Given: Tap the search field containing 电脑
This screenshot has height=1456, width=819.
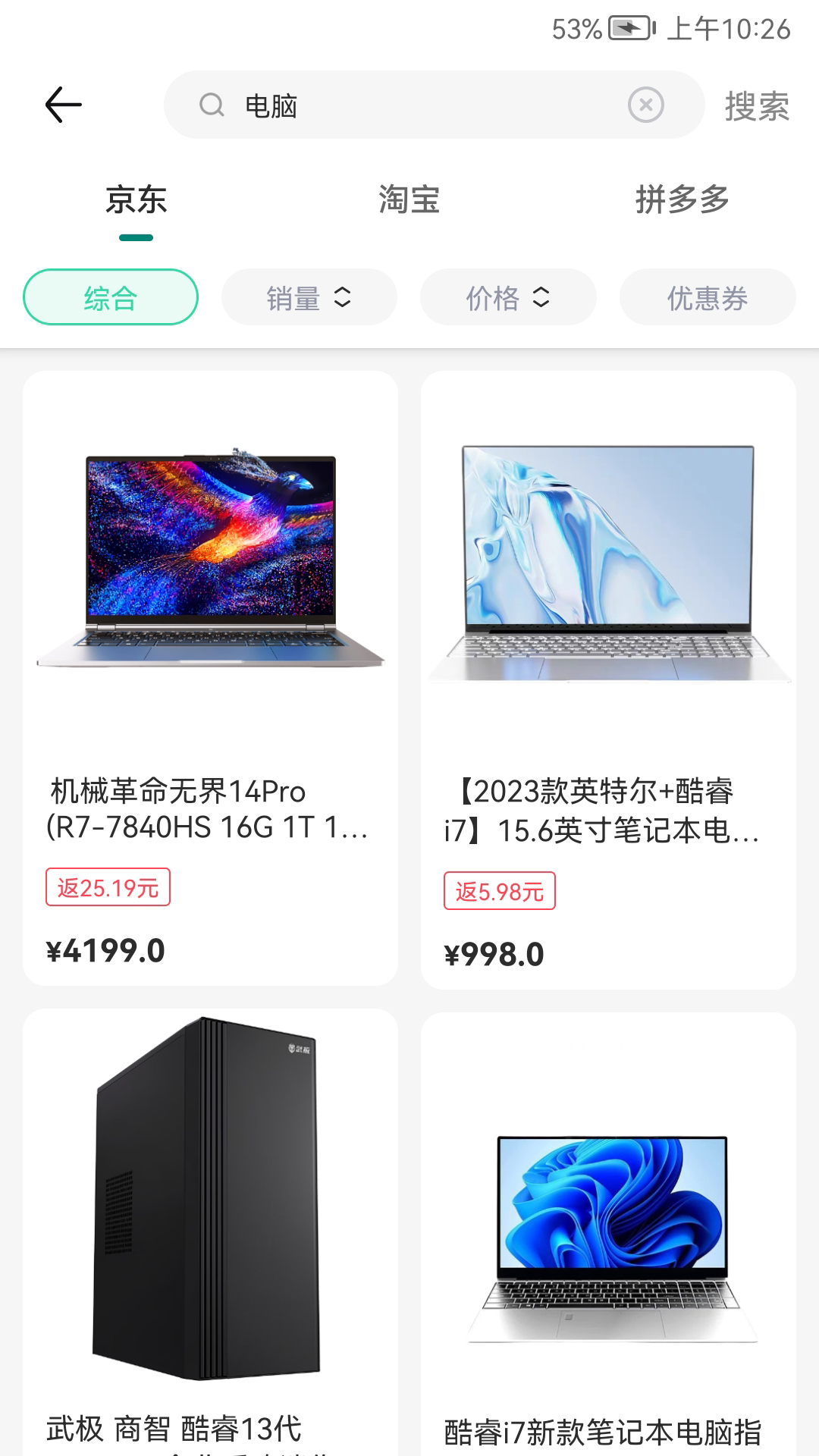Looking at the screenshot, I should pos(409,105).
